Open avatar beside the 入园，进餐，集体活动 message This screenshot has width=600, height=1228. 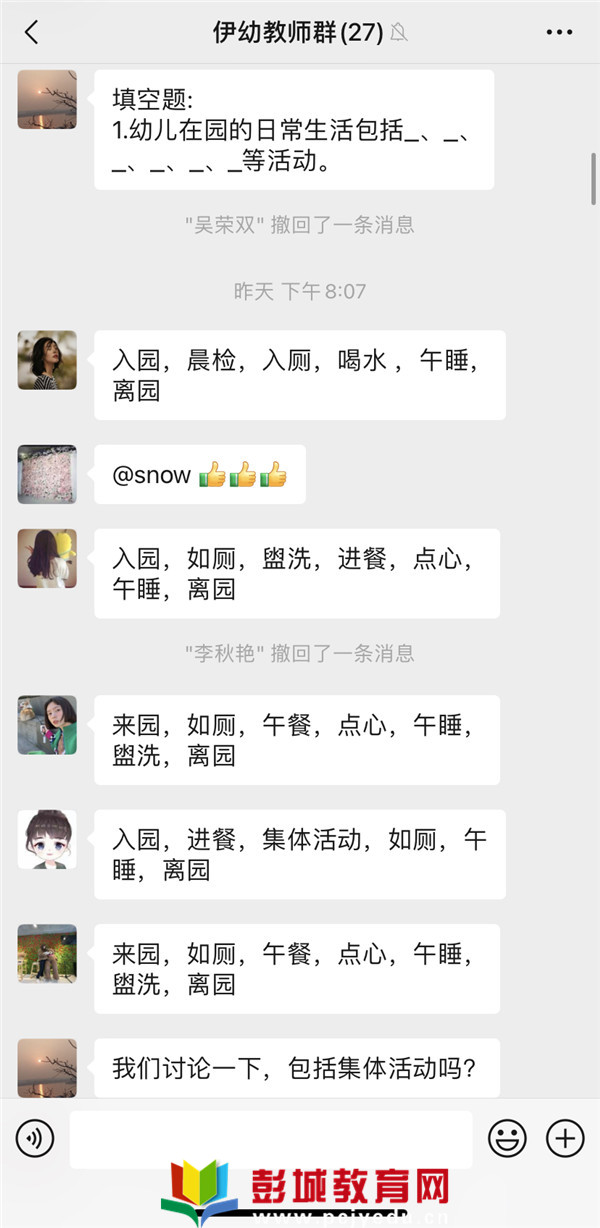pos(47,839)
